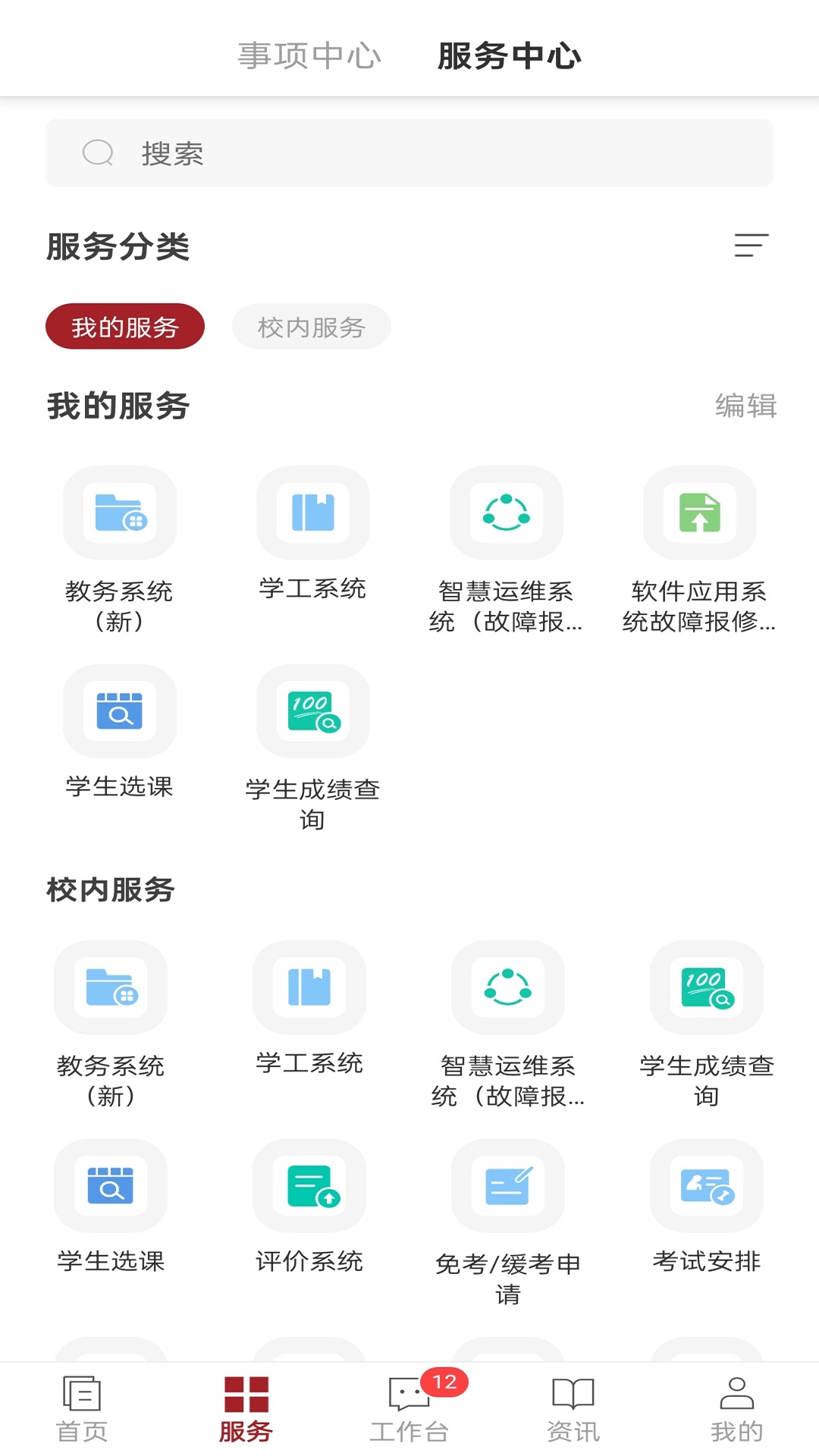Open 智慧运维系统 under 校内服务
This screenshot has height=1456, width=819.
pos(508,988)
